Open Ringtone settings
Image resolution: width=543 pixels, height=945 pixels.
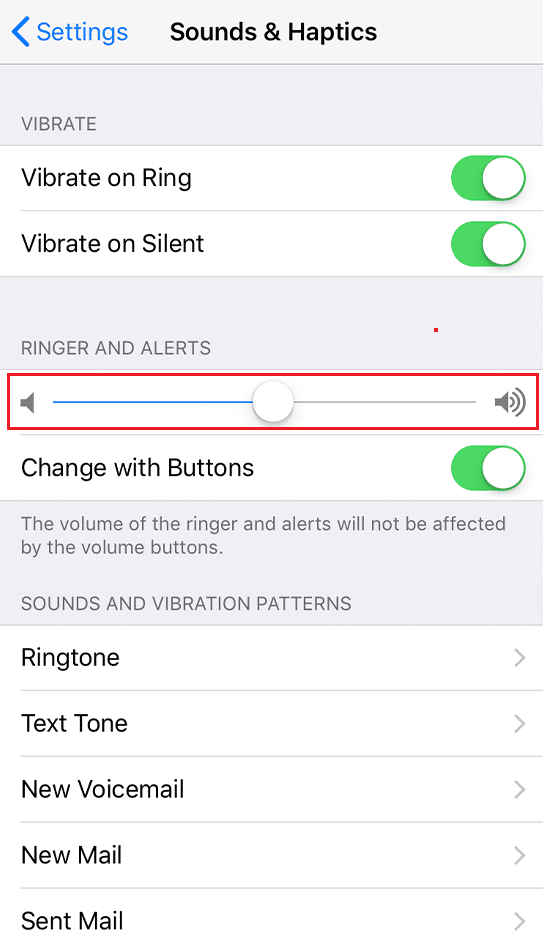pyautogui.click(x=271, y=658)
